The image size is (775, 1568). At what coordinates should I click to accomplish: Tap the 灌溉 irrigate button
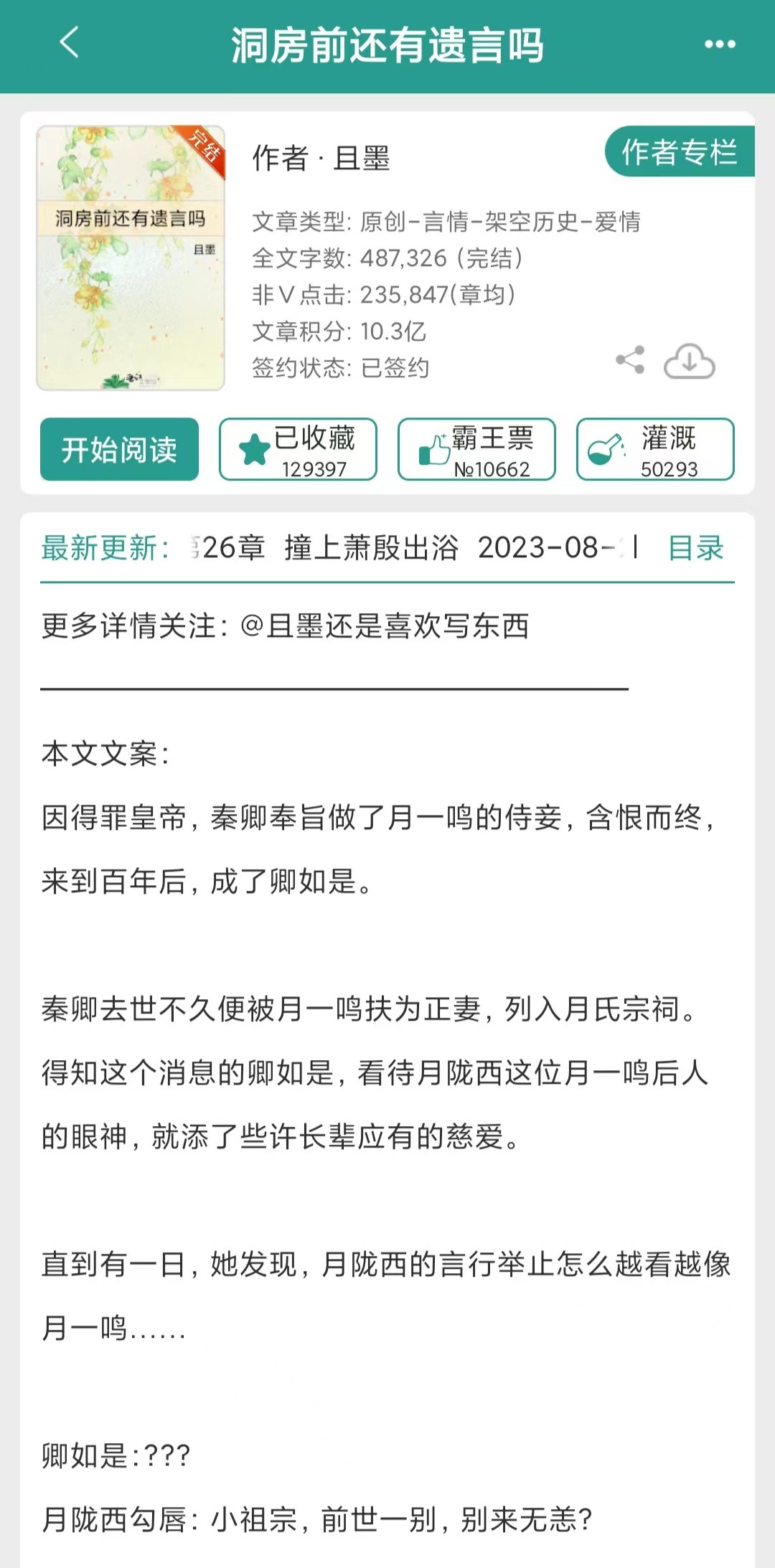(x=655, y=450)
